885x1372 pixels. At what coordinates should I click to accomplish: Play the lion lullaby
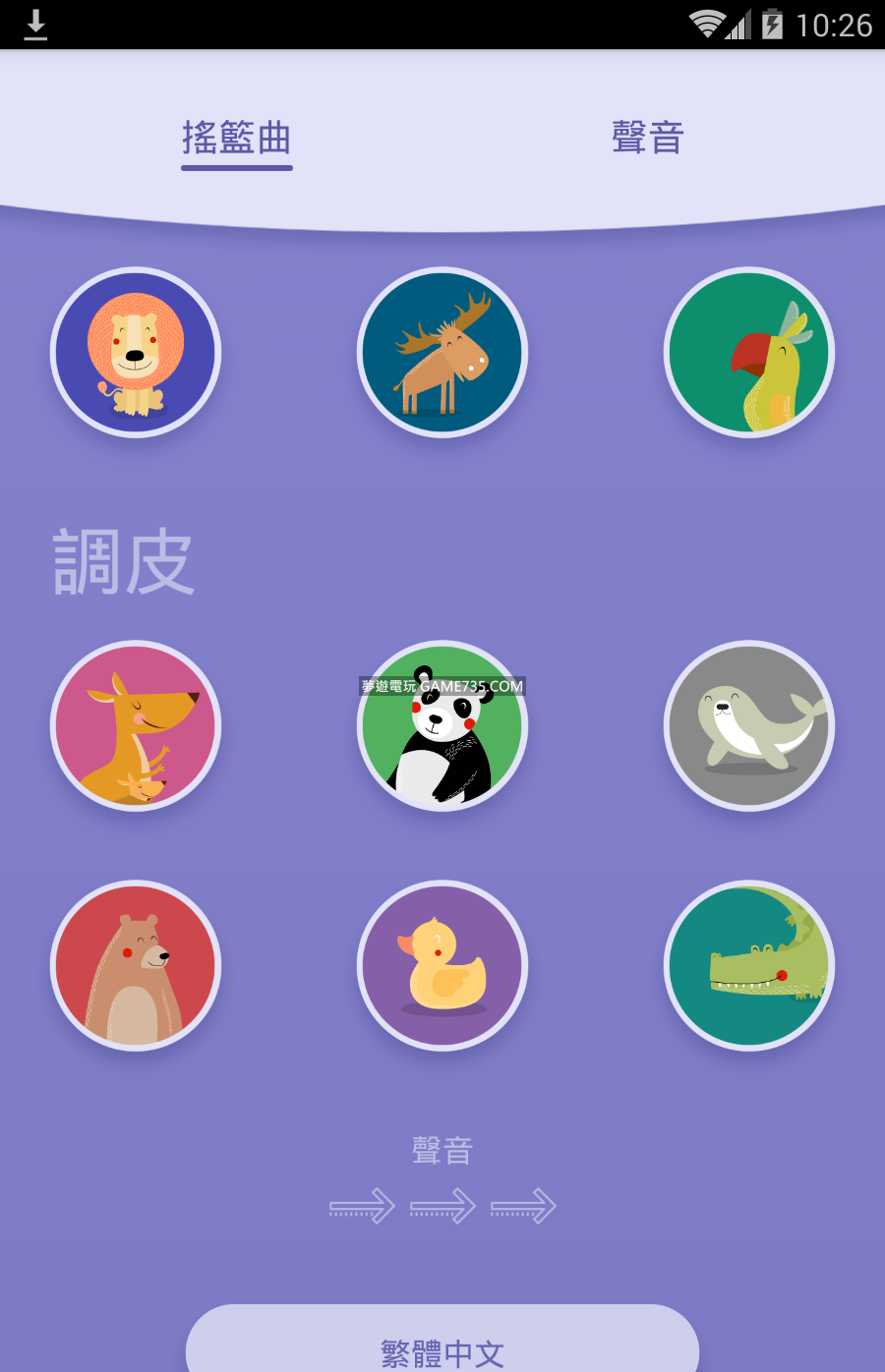pyautogui.click(x=136, y=353)
